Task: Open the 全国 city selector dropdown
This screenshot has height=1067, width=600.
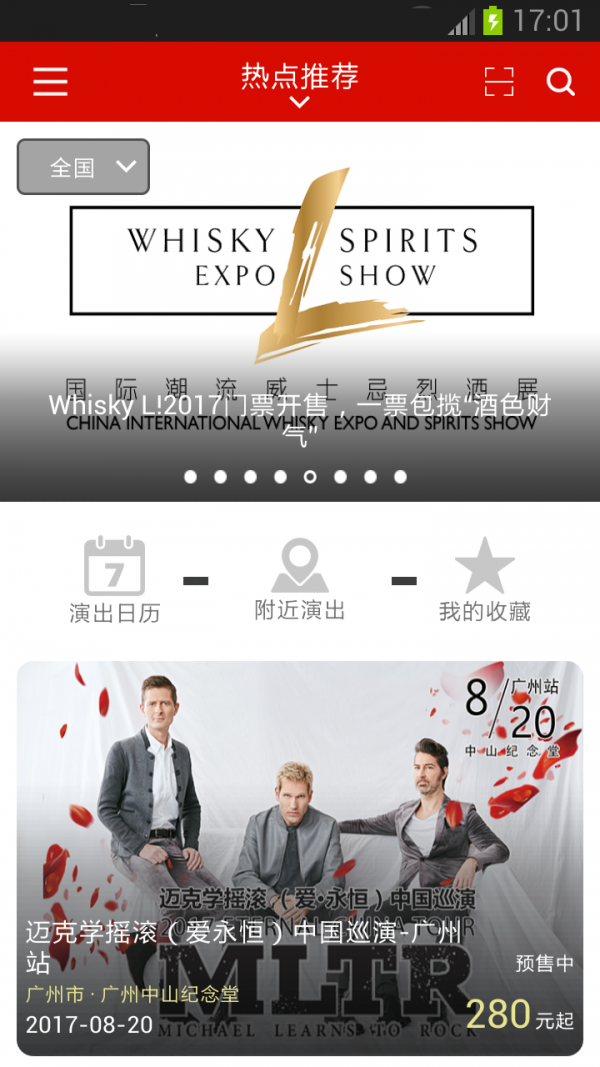Action: (x=83, y=167)
